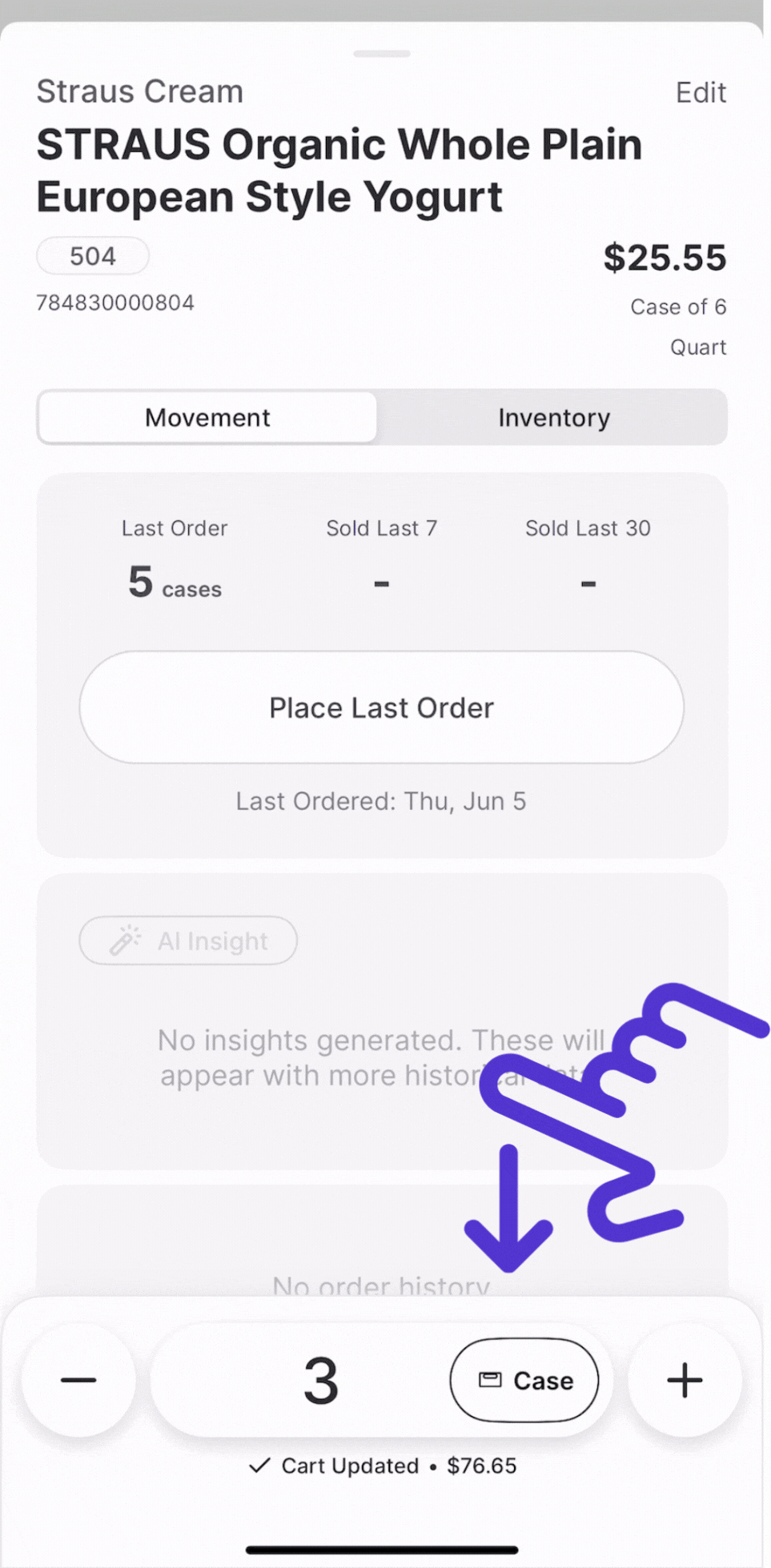The width and height of the screenshot is (771, 1568).
Task: Open the Case unit dropdown selector
Action: [524, 1380]
